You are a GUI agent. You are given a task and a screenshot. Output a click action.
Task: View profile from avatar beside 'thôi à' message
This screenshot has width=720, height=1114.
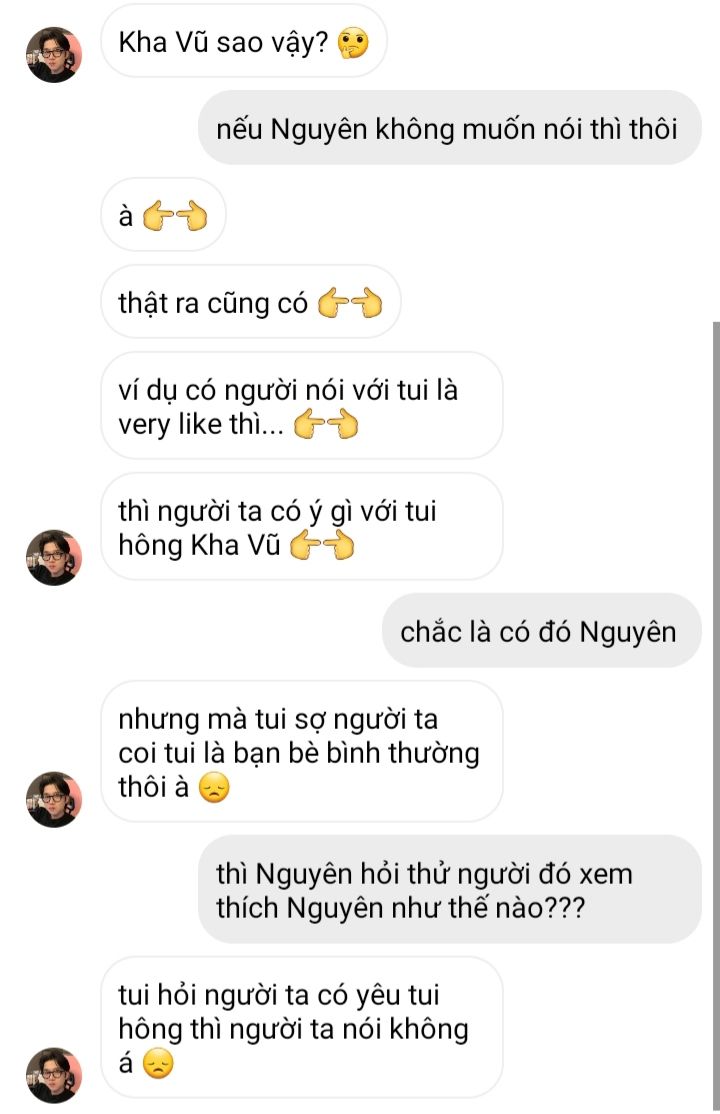[x=53, y=799]
